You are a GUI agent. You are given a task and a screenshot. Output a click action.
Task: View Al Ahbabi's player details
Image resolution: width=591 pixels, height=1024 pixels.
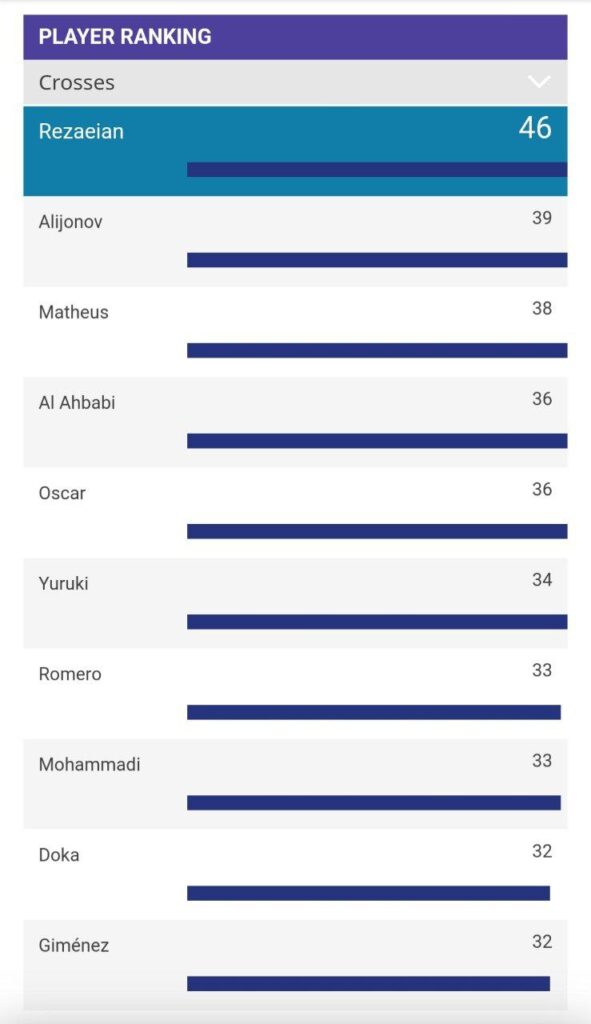coord(295,422)
